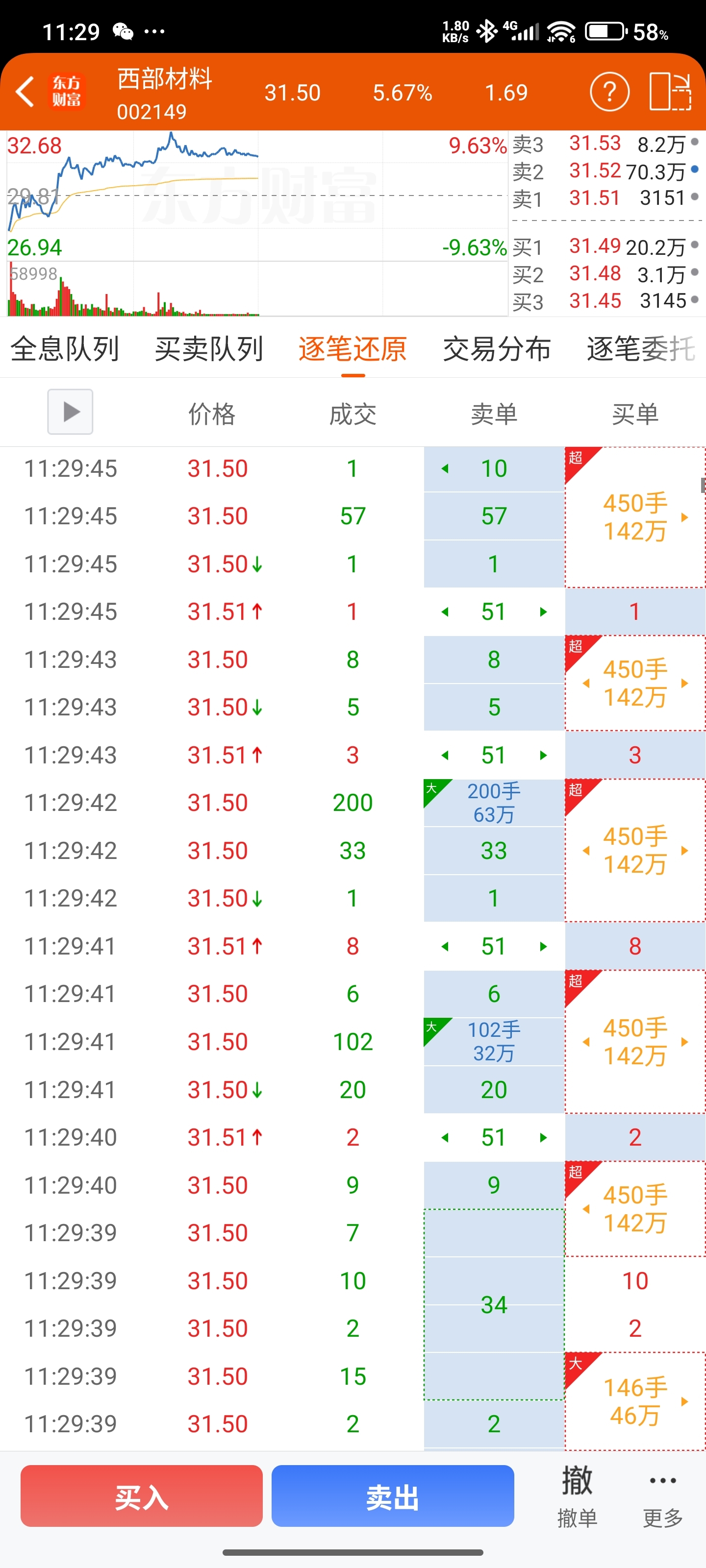Tap the play button beside 价格
This screenshot has width=706, height=1568.
[71, 412]
